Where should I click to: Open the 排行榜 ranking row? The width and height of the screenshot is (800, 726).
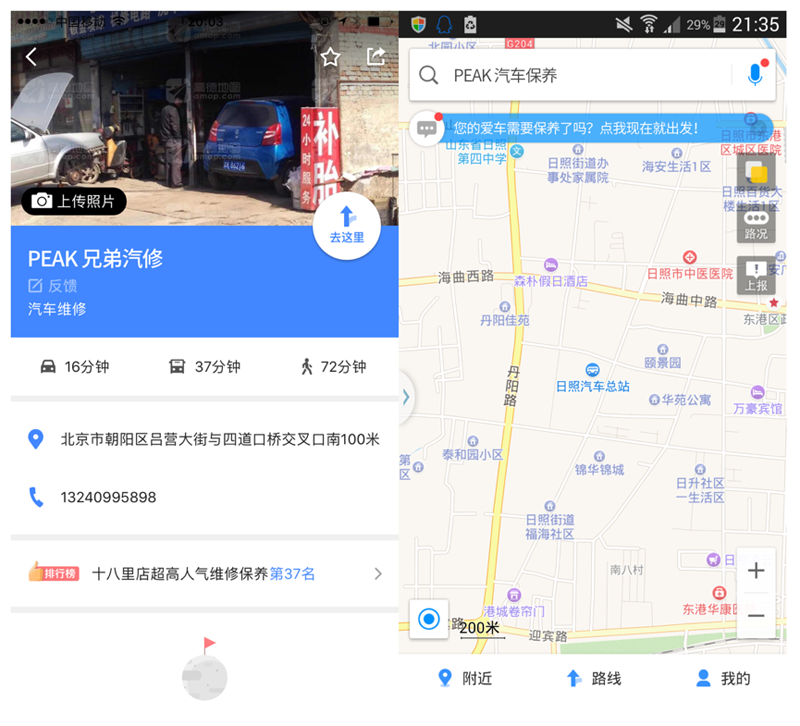(205, 573)
